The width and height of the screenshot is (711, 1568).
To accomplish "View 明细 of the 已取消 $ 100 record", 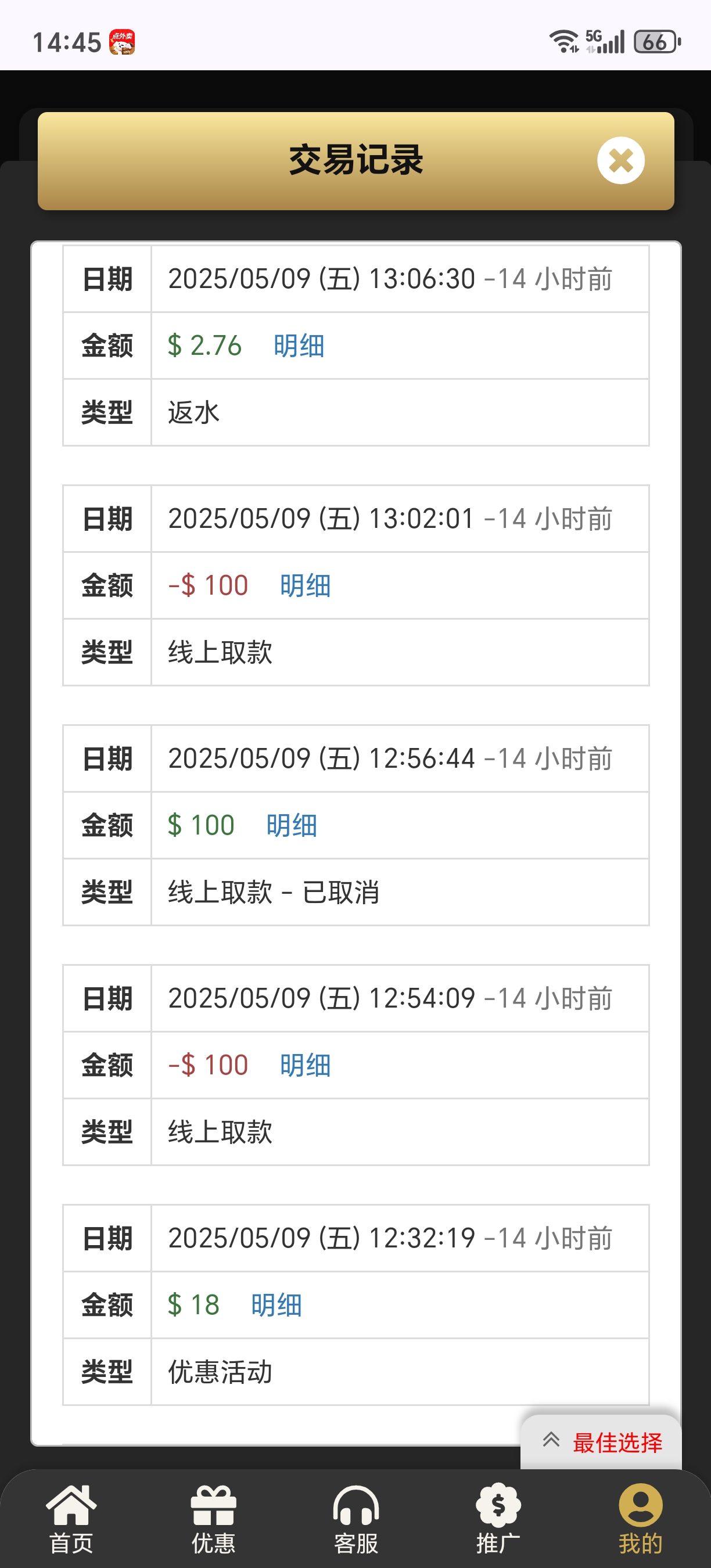I will pyautogui.click(x=292, y=825).
